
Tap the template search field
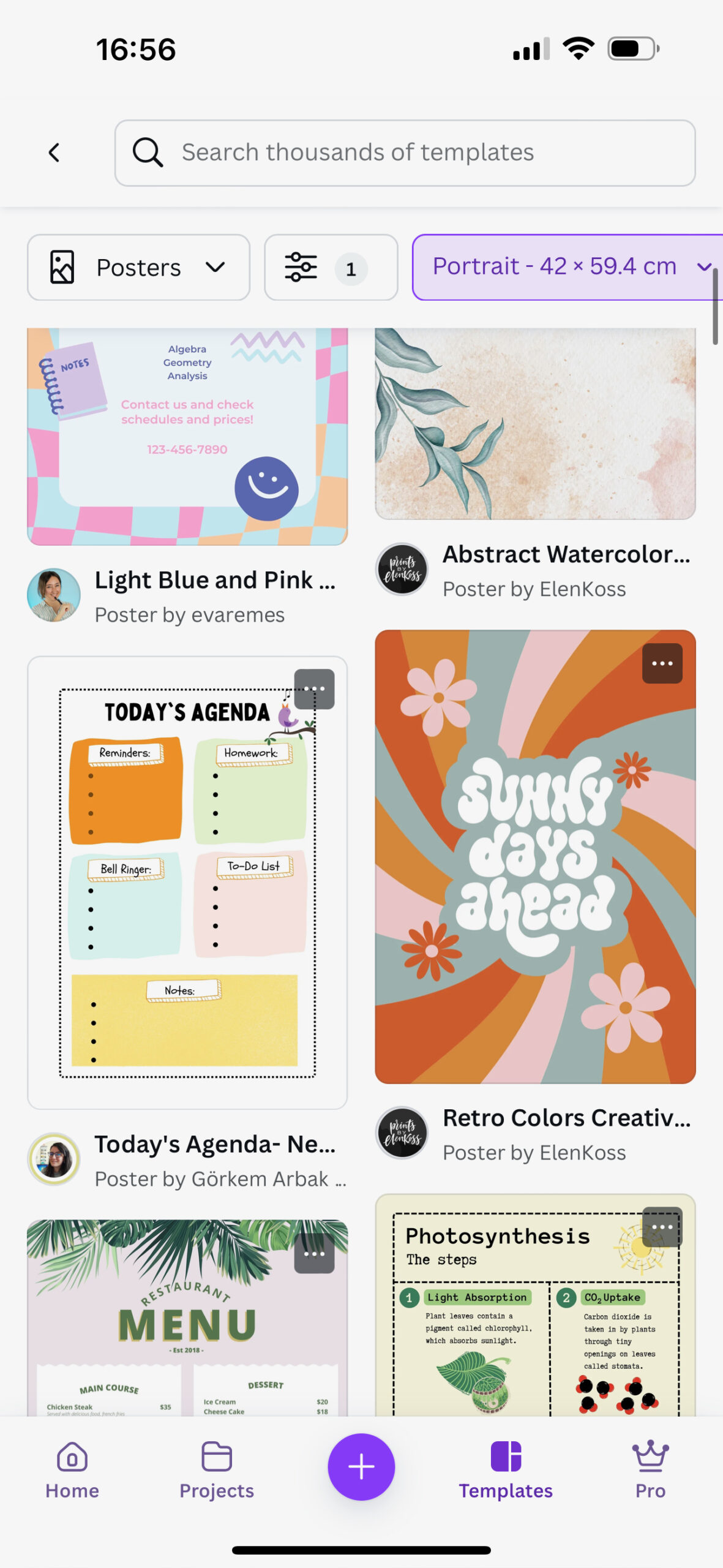coord(404,153)
